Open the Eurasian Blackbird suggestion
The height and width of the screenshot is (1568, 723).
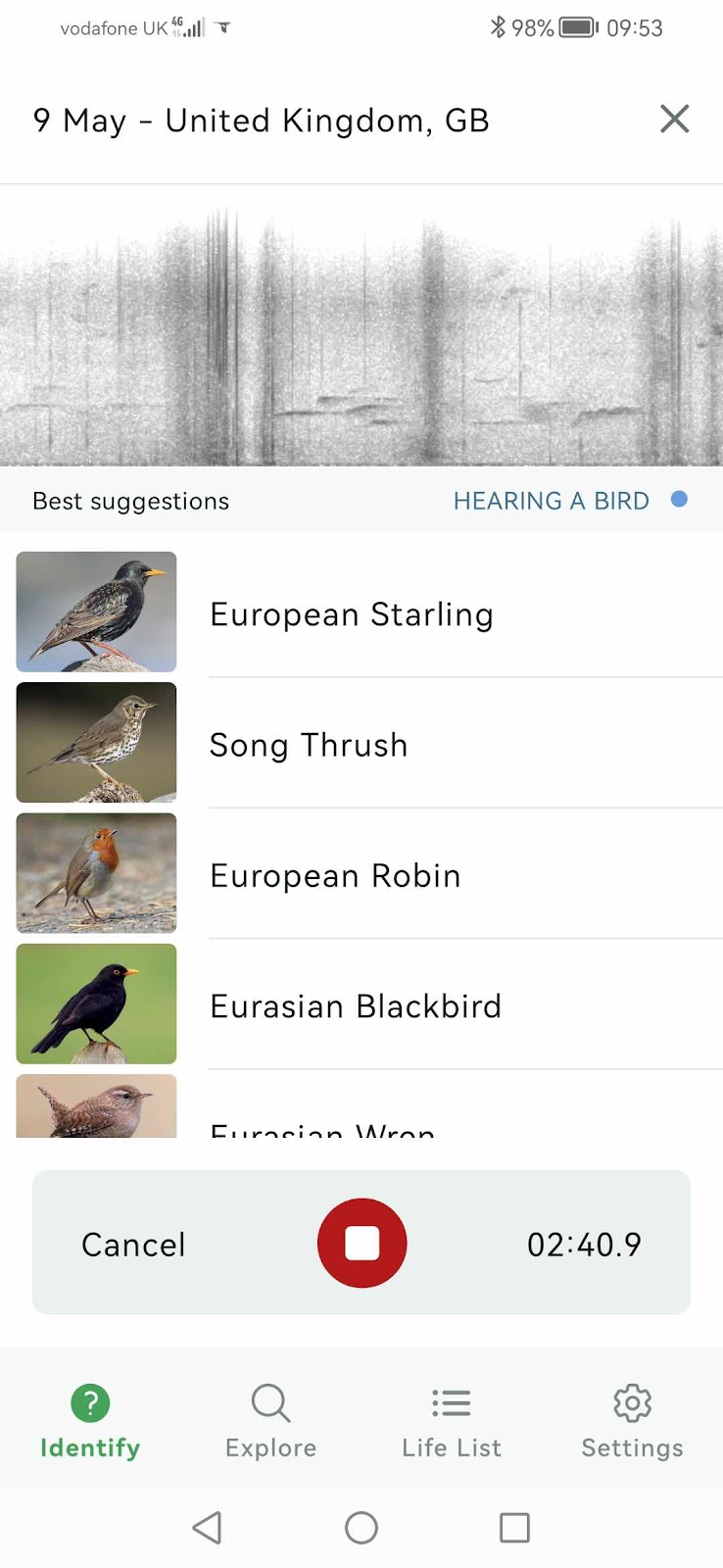(x=355, y=1005)
